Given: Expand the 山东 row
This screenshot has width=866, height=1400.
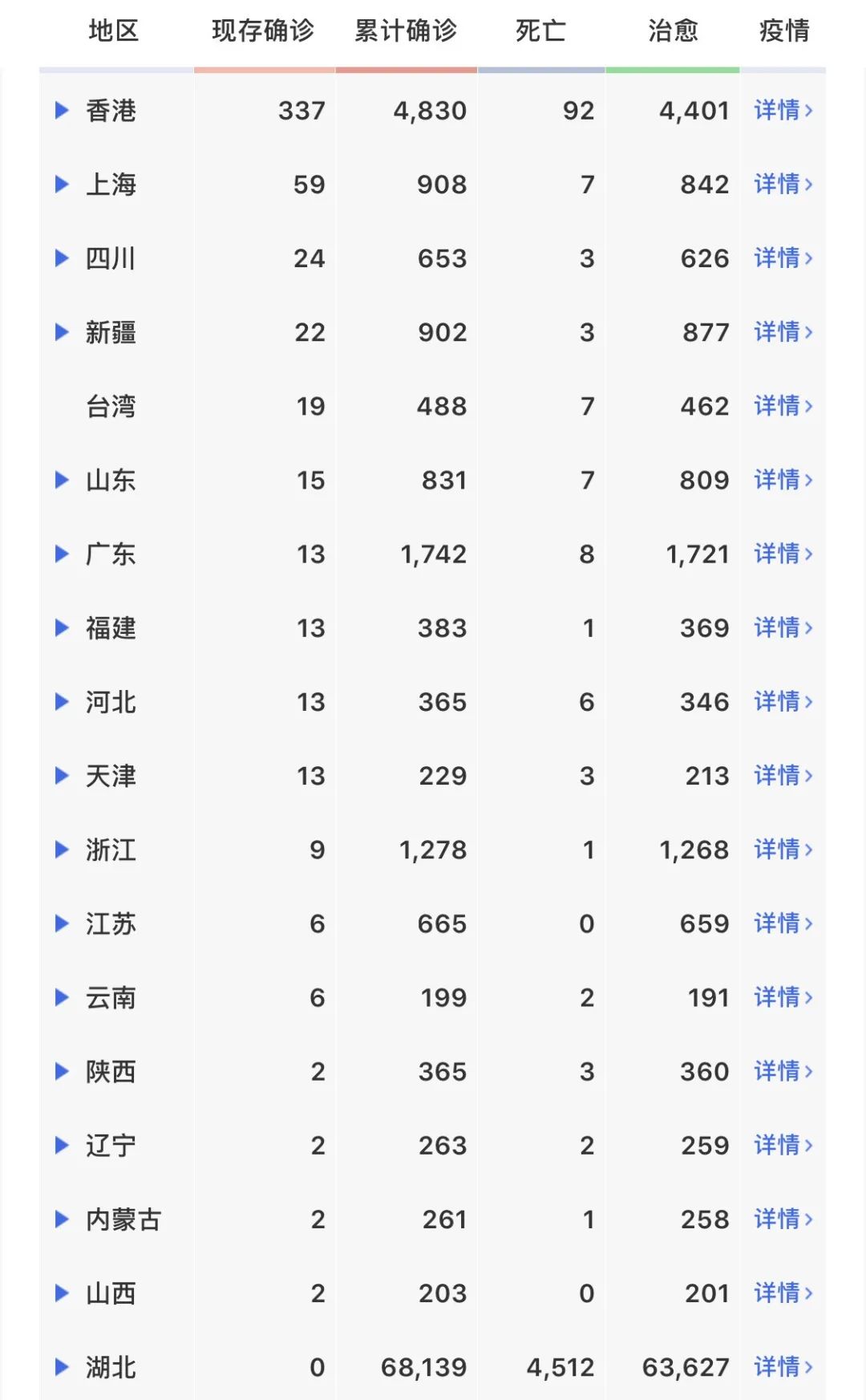Looking at the screenshot, I should tap(62, 480).
